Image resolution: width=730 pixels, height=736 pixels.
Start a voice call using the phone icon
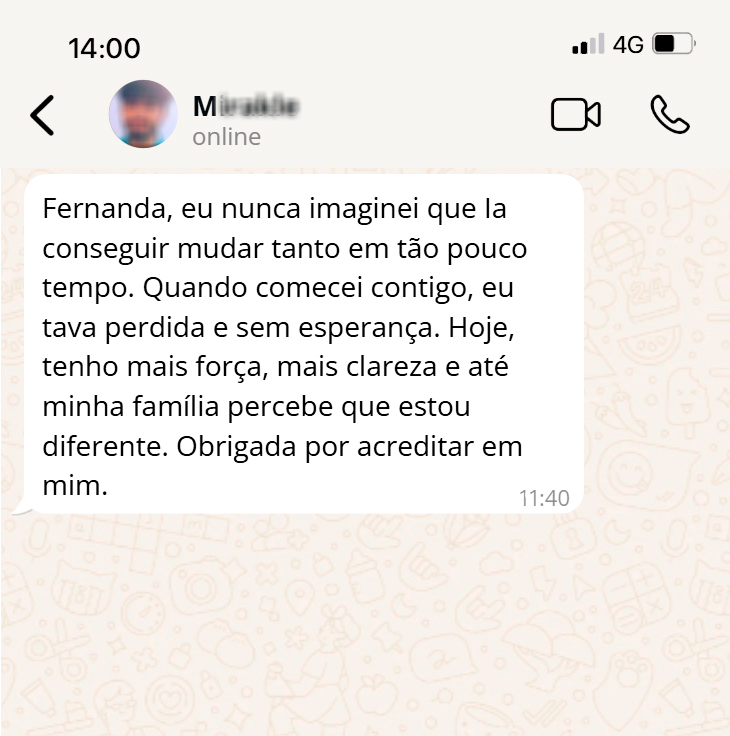point(670,114)
